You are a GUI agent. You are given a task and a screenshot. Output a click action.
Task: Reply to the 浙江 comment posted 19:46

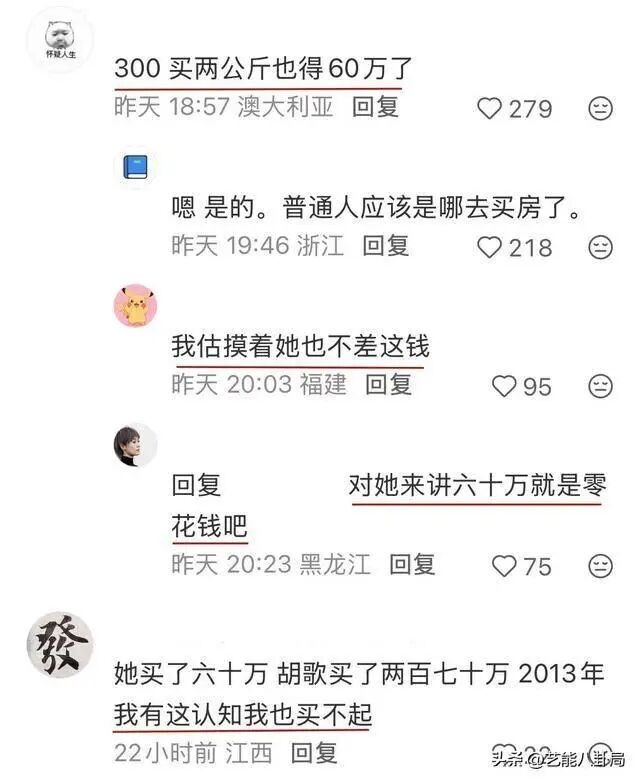coord(385,245)
